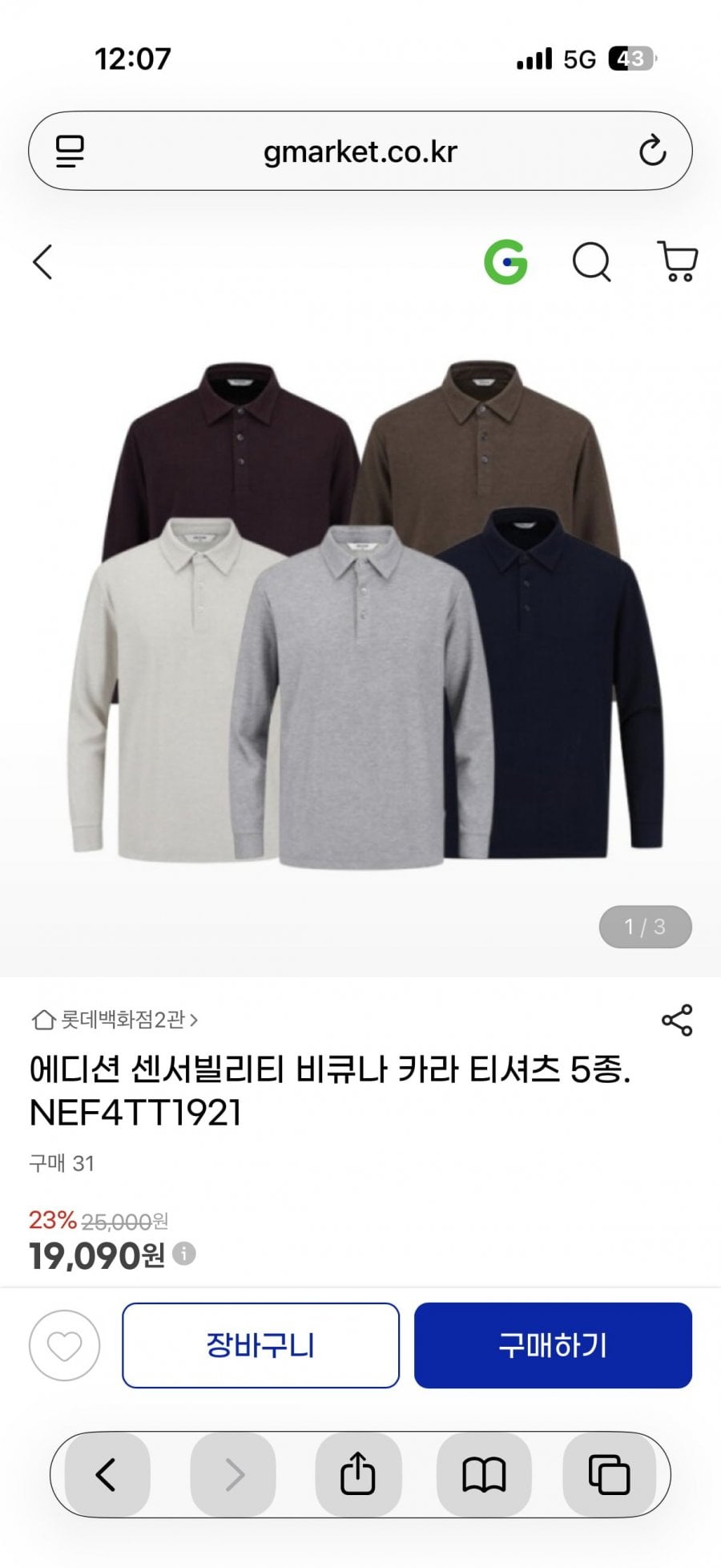This screenshot has width=721, height=1568.
Task: Reload the page in Safari
Action: [652, 151]
